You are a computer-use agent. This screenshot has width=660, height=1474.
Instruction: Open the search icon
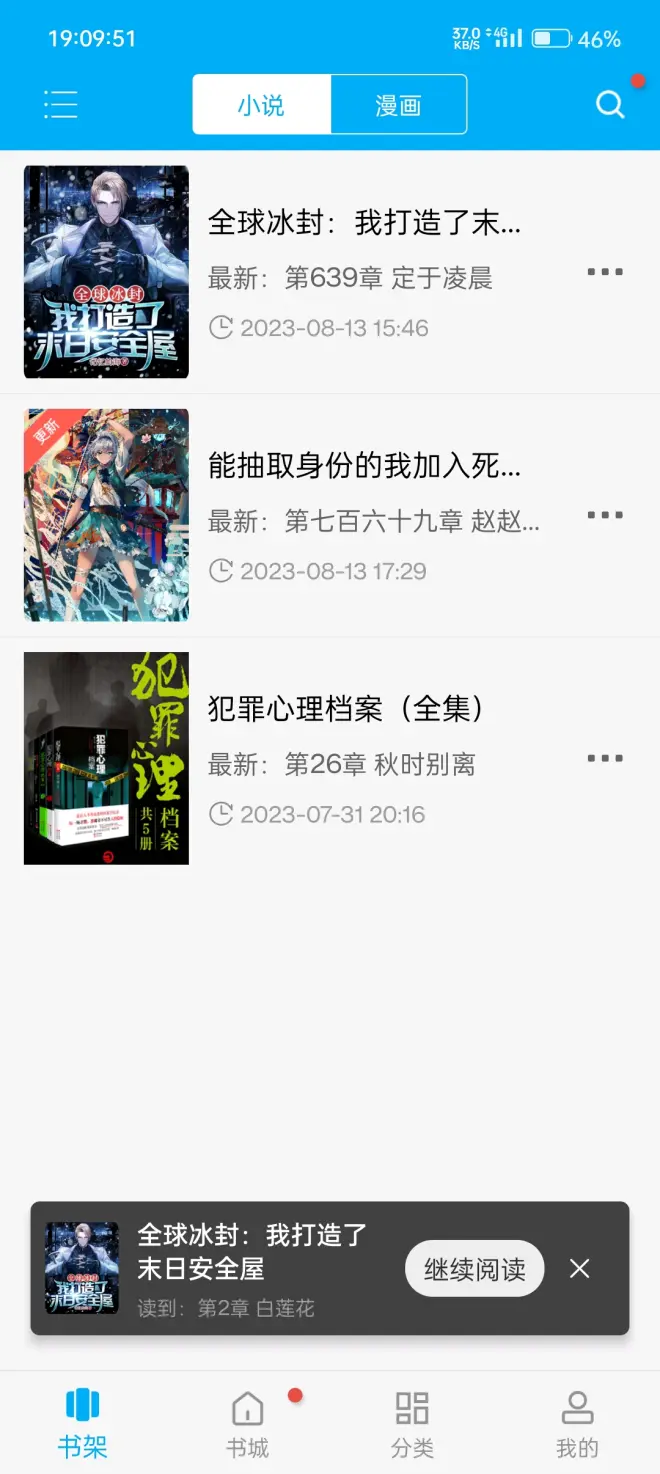[x=609, y=104]
